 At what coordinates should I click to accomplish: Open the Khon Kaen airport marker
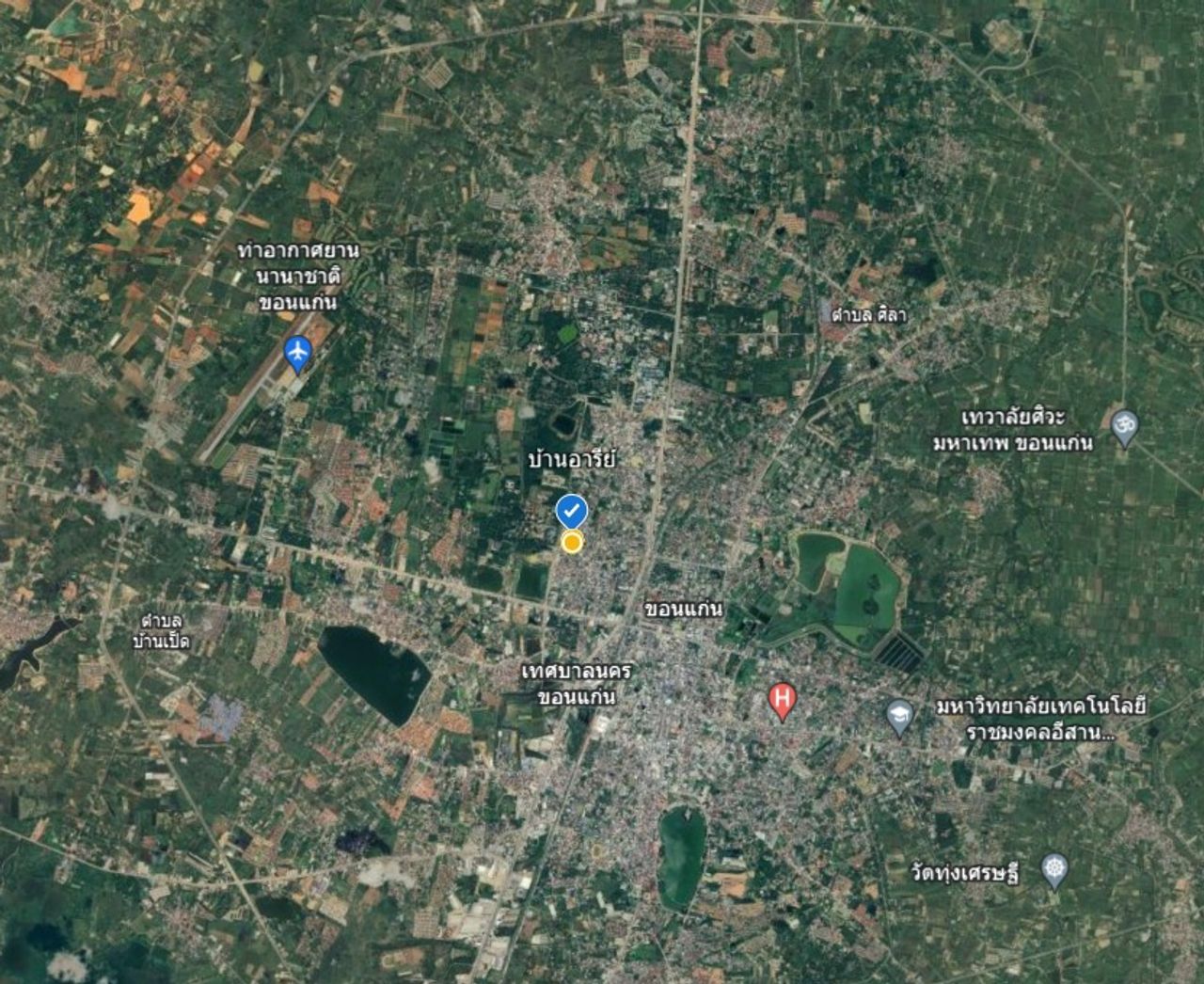coord(298,354)
